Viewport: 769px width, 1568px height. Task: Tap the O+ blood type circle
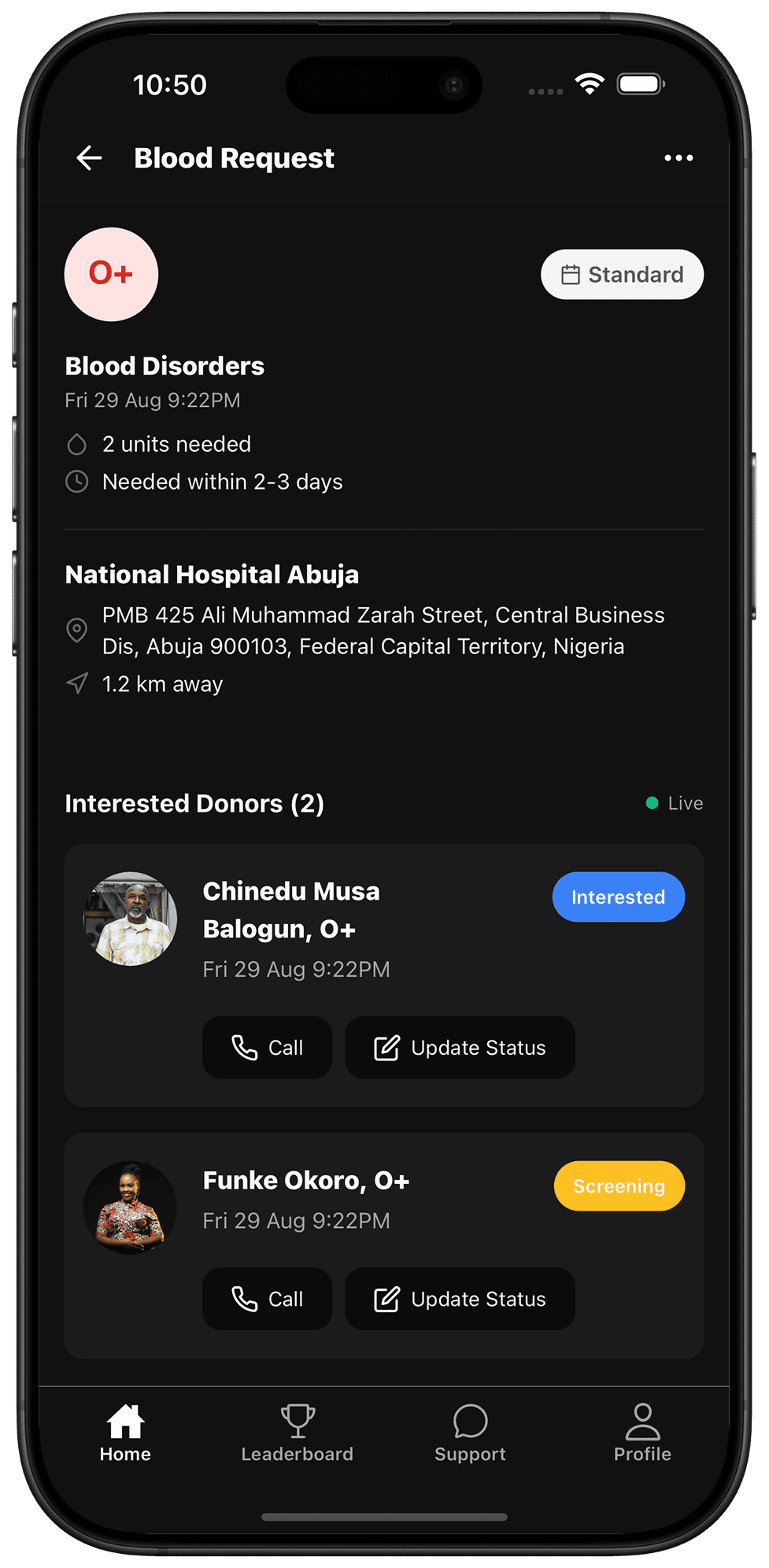click(x=111, y=274)
